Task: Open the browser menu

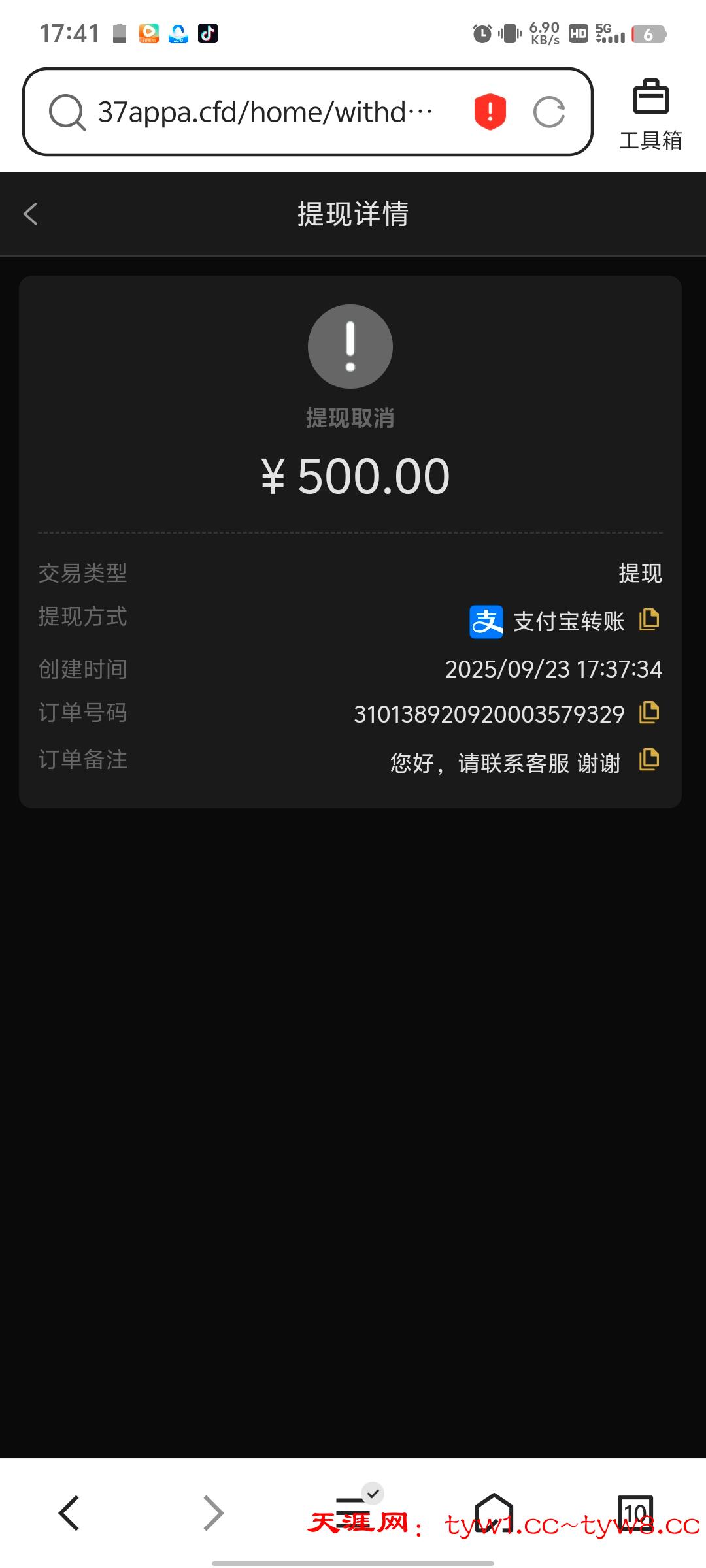Action: [x=354, y=1511]
